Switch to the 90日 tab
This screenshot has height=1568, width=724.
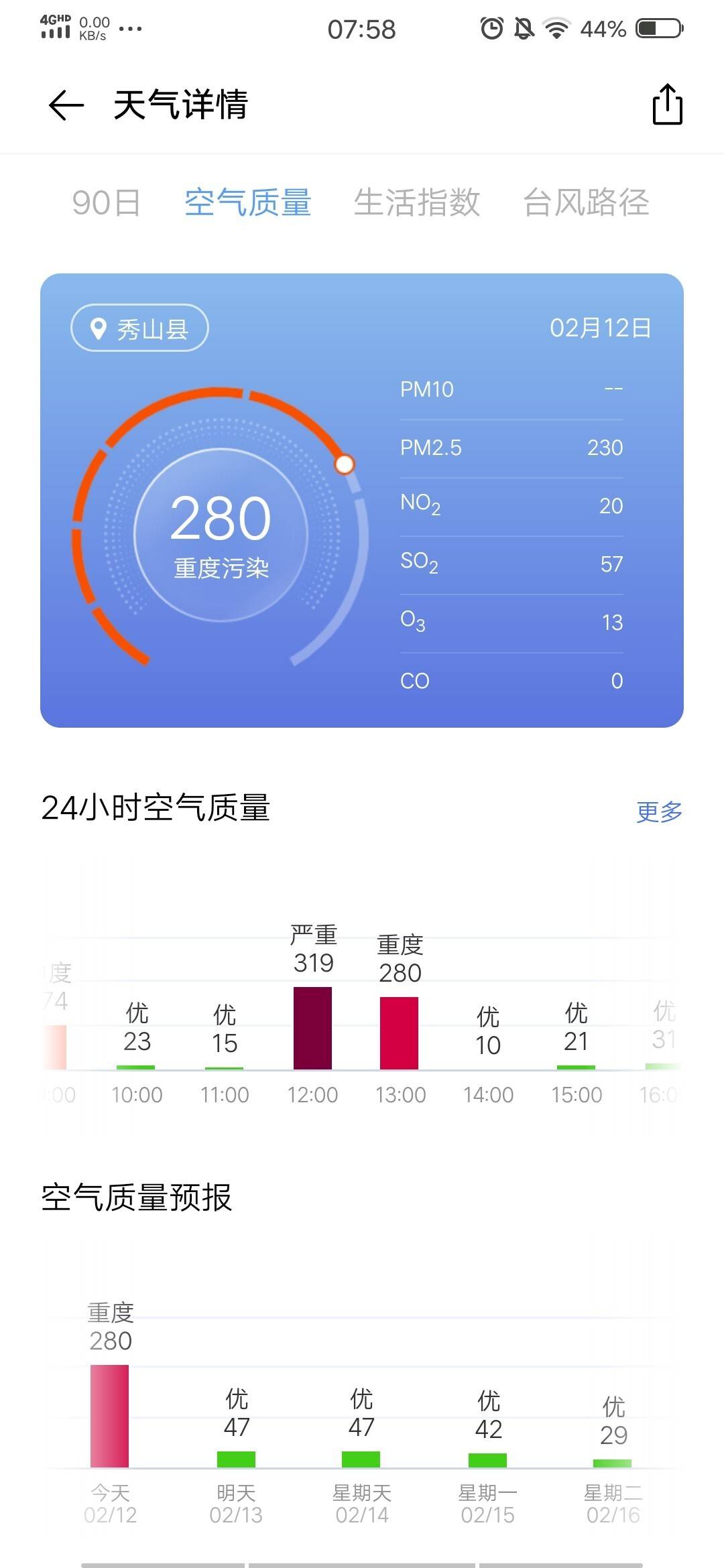click(x=106, y=202)
